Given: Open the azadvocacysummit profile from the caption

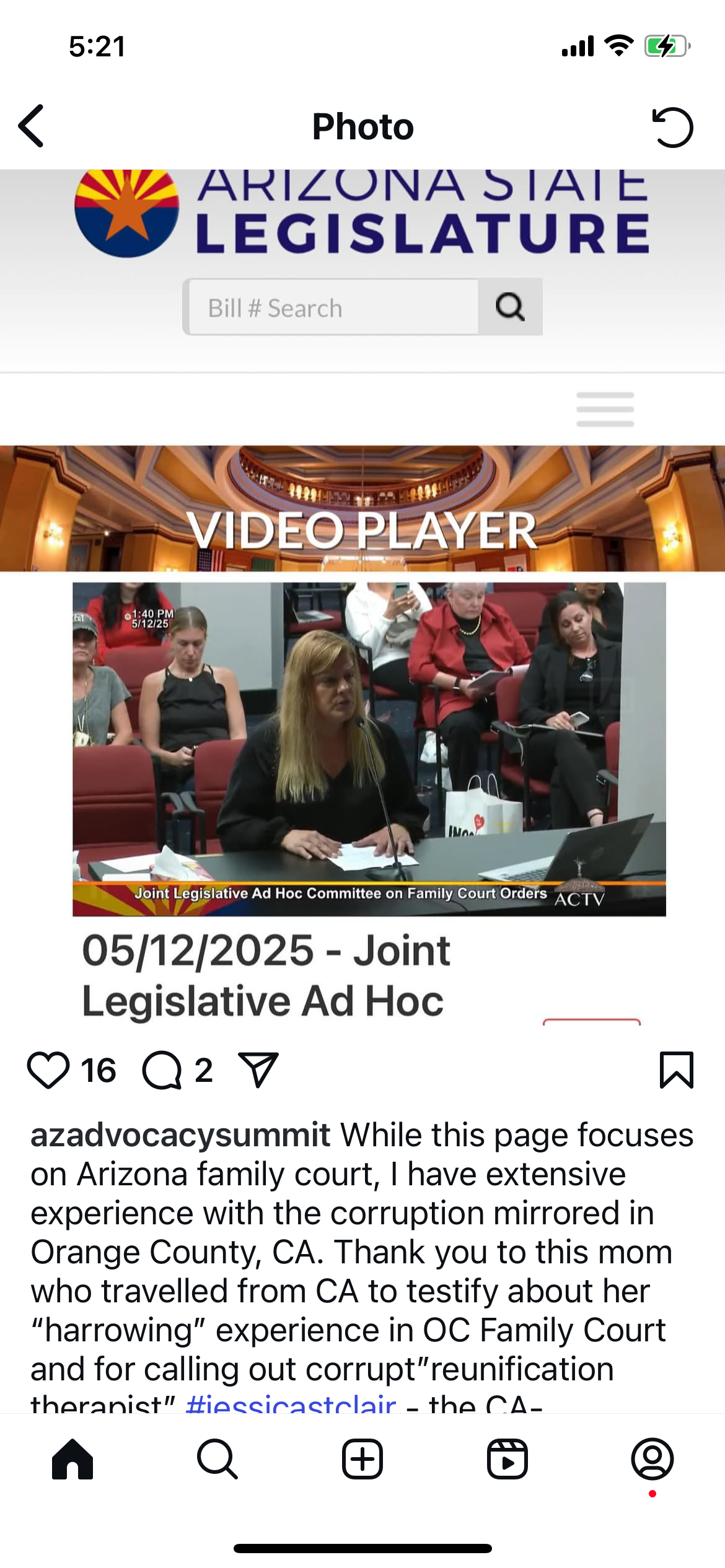Looking at the screenshot, I should pyautogui.click(x=180, y=1136).
